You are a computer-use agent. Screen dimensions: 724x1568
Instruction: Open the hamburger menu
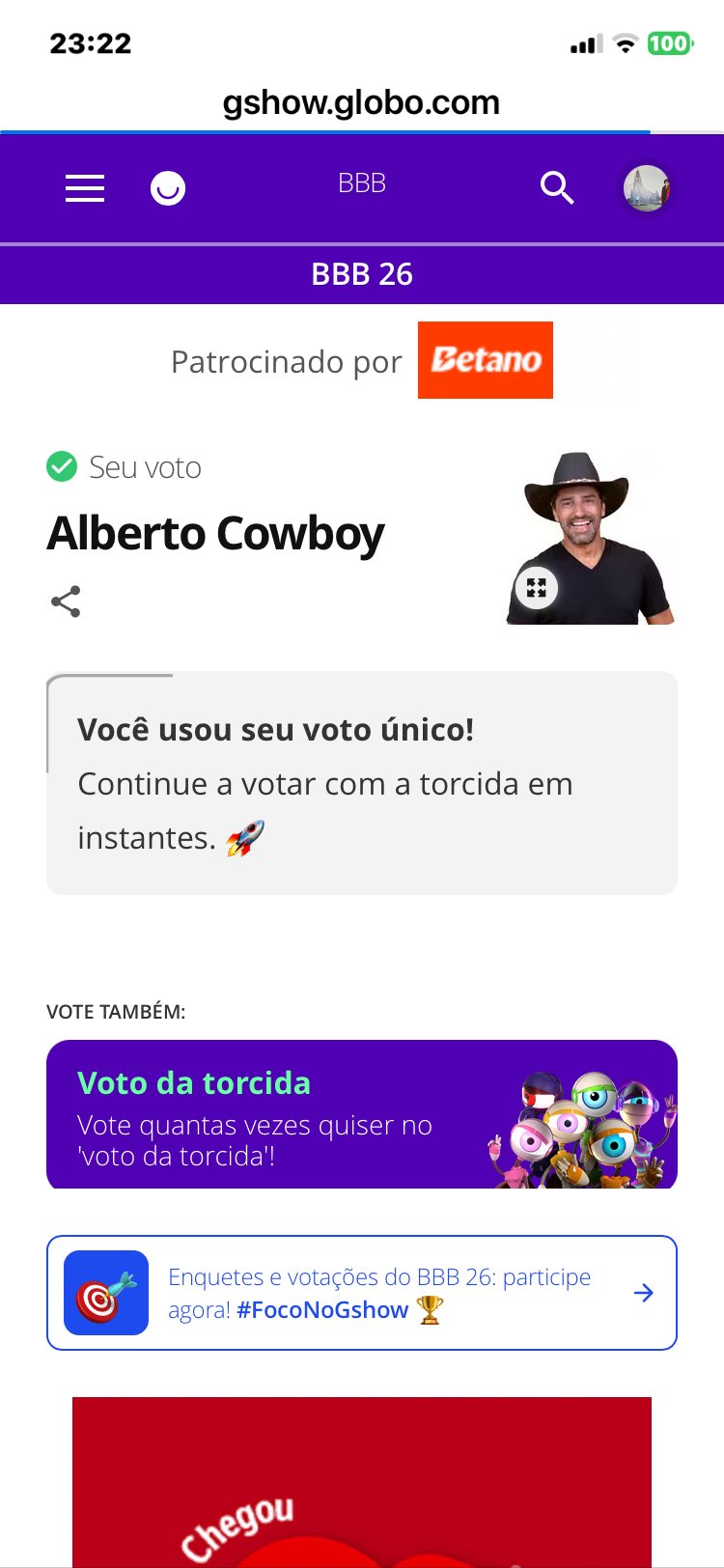(85, 187)
